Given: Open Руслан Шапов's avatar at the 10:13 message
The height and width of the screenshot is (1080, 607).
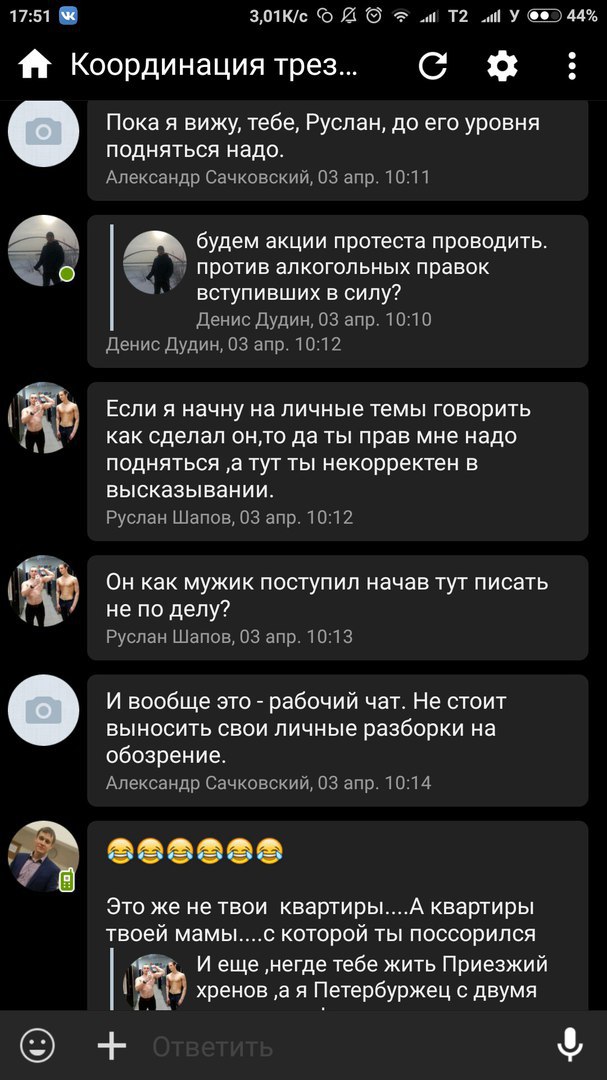Looking at the screenshot, I should click(x=43, y=590).
